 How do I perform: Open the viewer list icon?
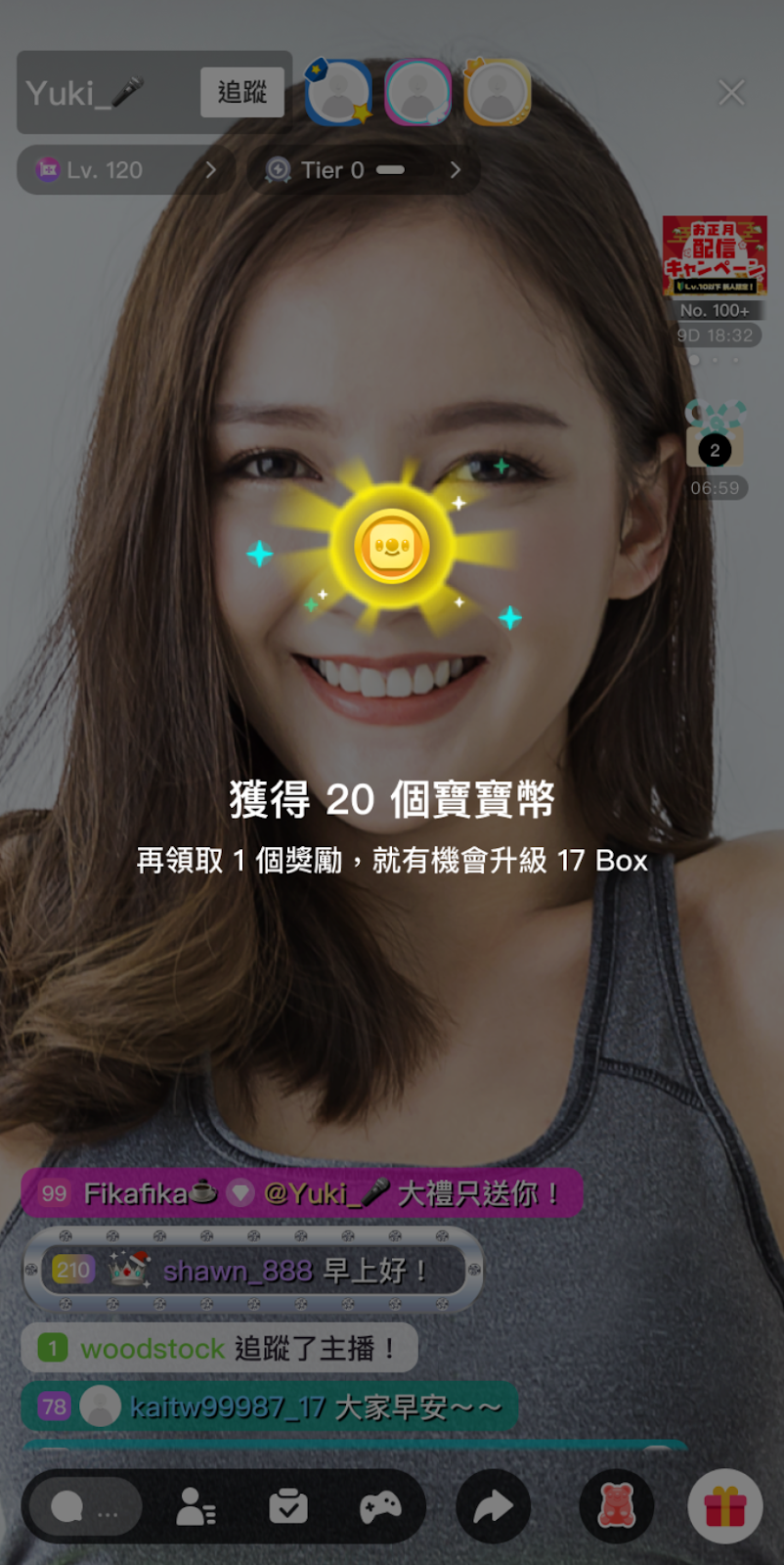(x=196, y=1506)
